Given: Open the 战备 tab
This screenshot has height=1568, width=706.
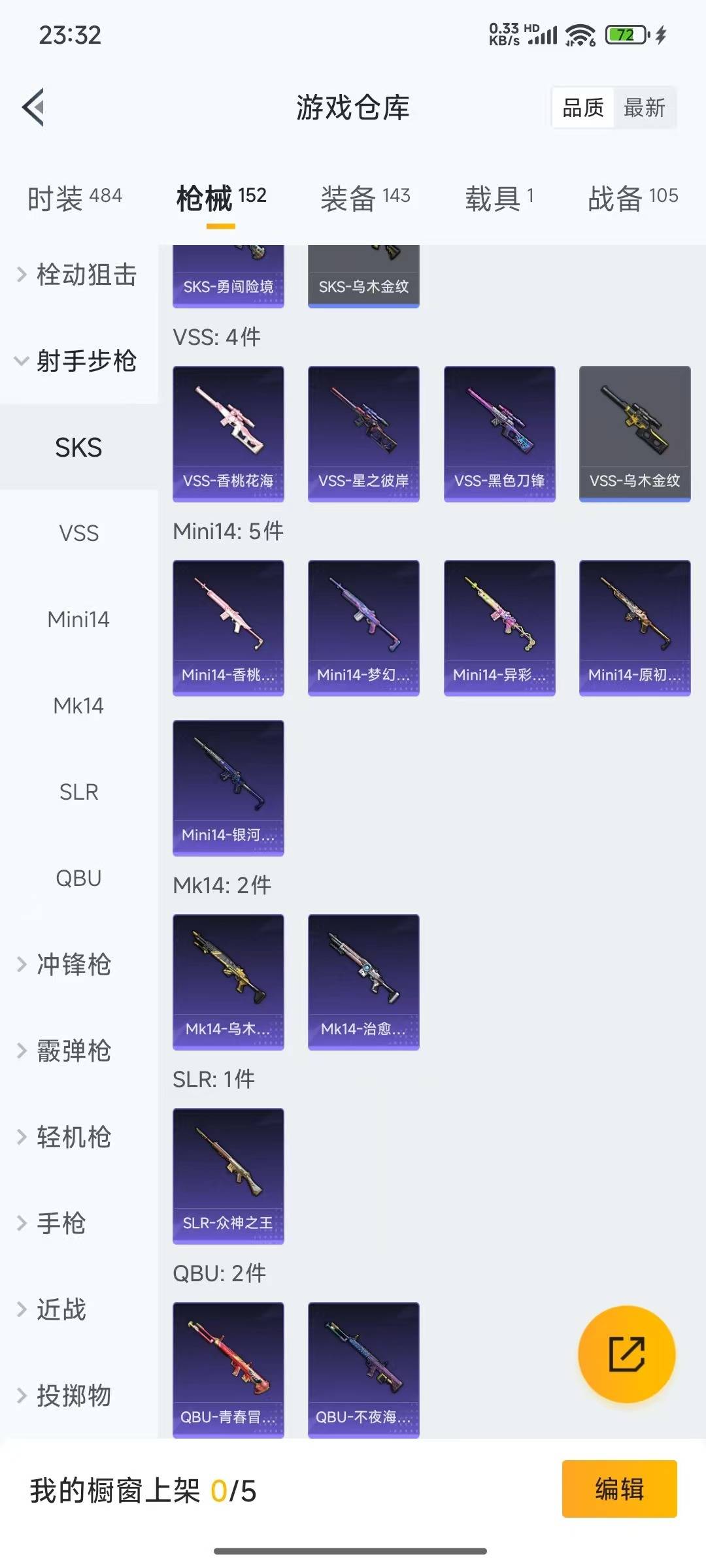Looking at the screenshot, I should coord(633,198).
